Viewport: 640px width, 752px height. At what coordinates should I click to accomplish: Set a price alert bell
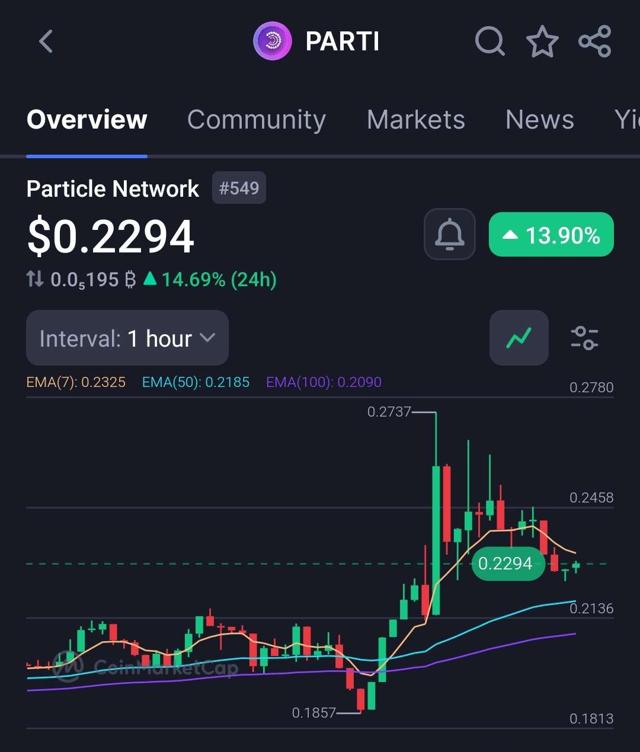(449, 236)
